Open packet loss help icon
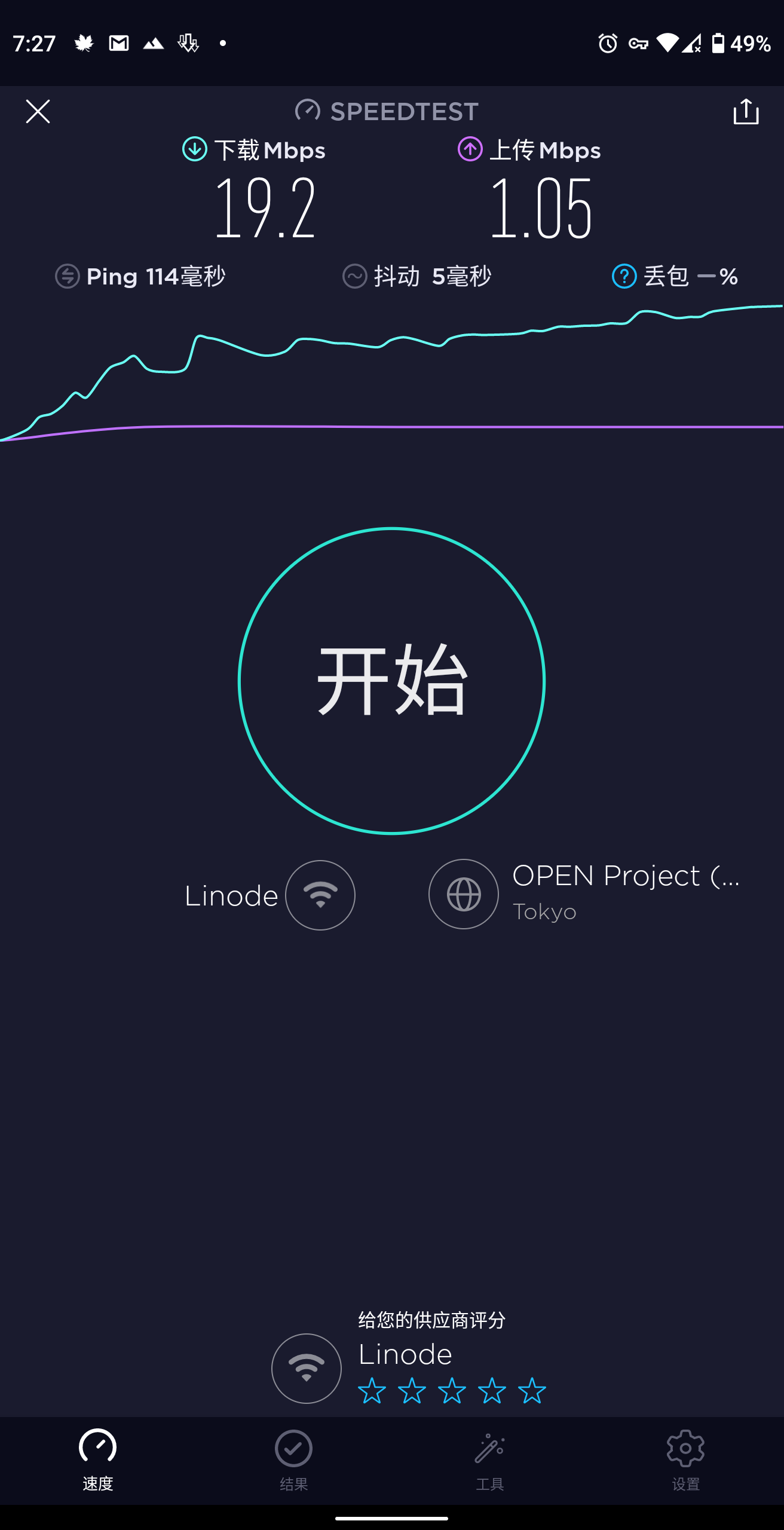This screenshot has width=784, height=1530. tap(624, 276)
